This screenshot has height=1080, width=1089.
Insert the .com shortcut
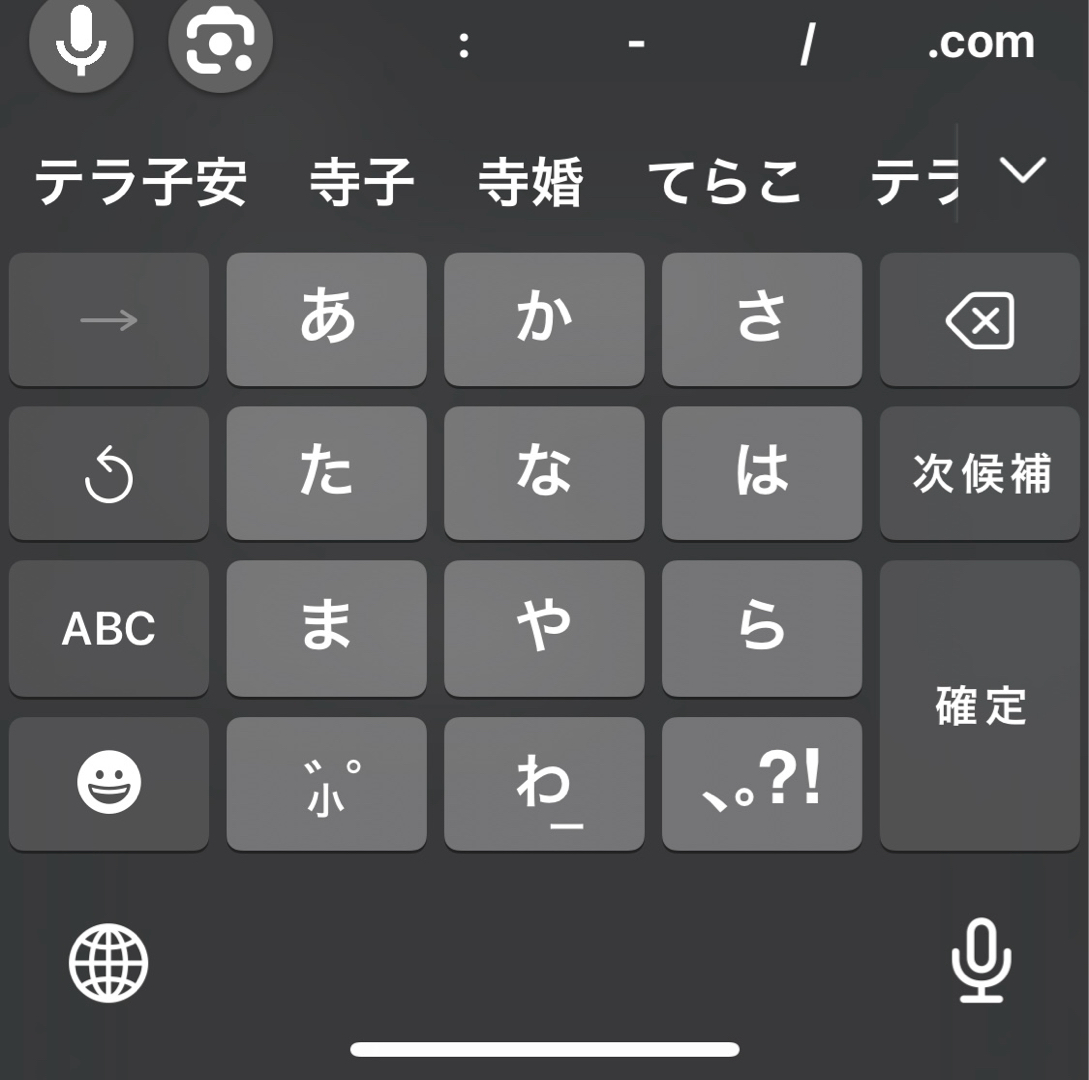click(980, 43)
